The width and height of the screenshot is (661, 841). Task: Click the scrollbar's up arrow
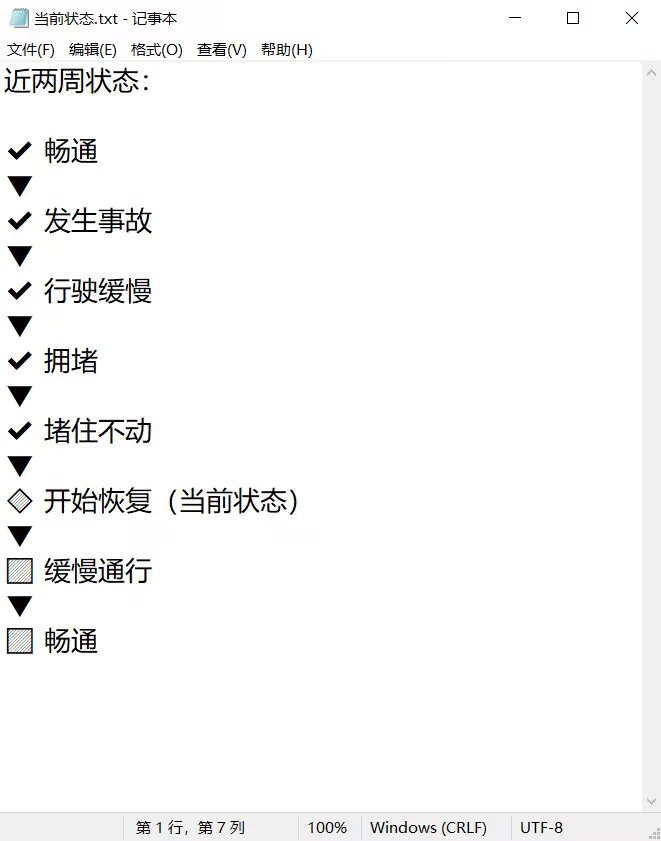tap(651, 71)
